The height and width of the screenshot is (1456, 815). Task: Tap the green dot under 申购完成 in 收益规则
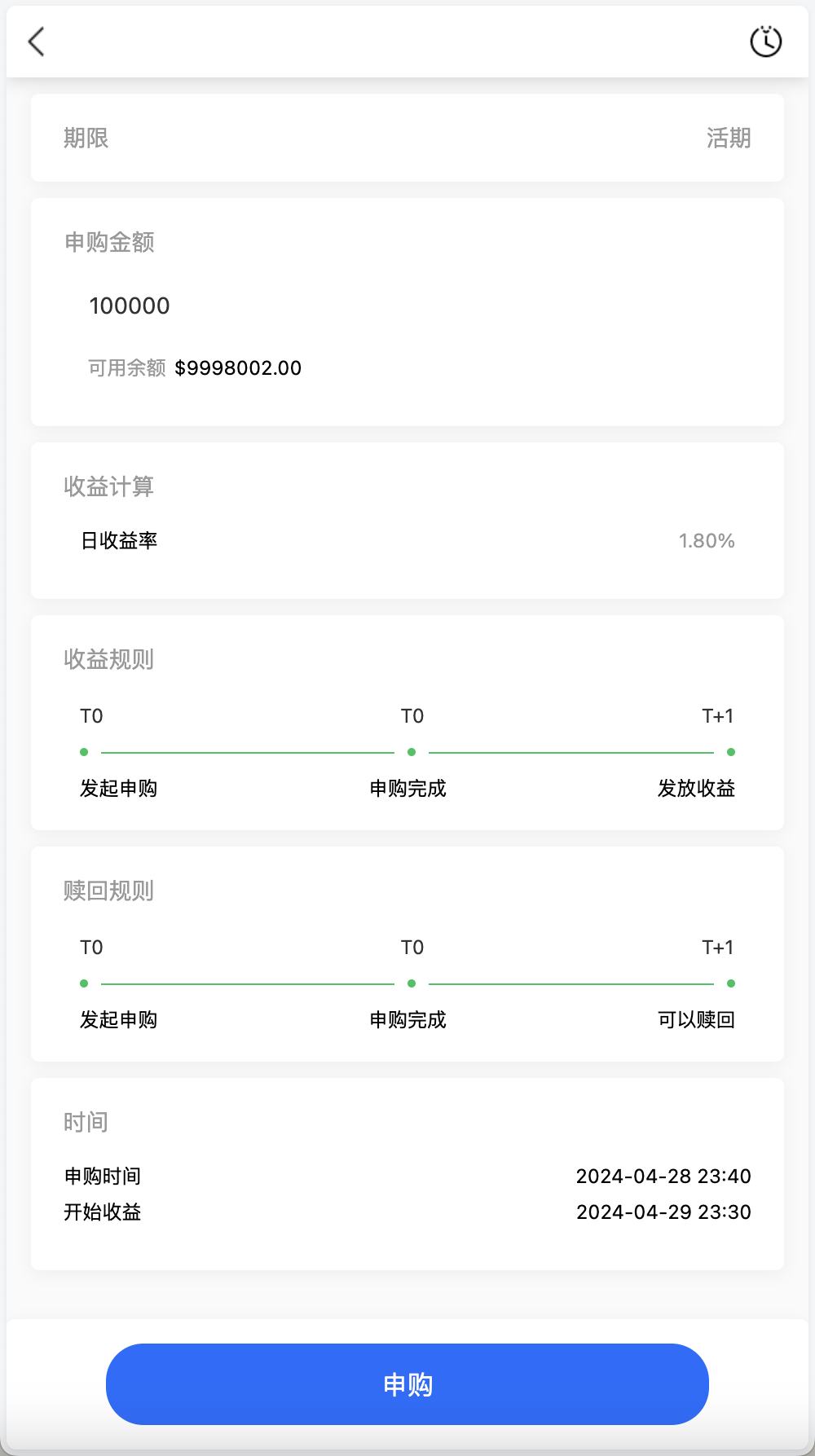pos(412,751)
